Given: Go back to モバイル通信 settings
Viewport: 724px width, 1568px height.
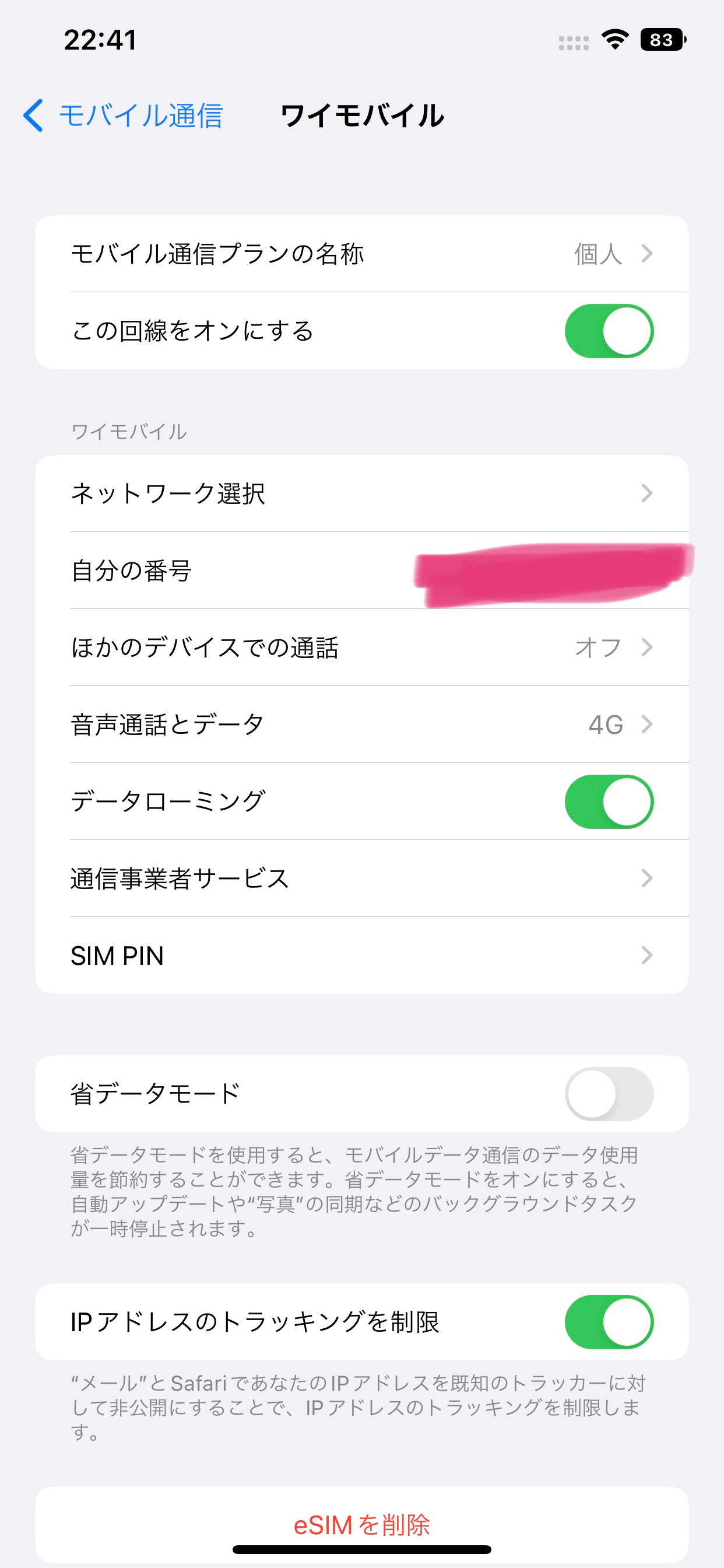Looking at the screenshot, I should 123,116.
